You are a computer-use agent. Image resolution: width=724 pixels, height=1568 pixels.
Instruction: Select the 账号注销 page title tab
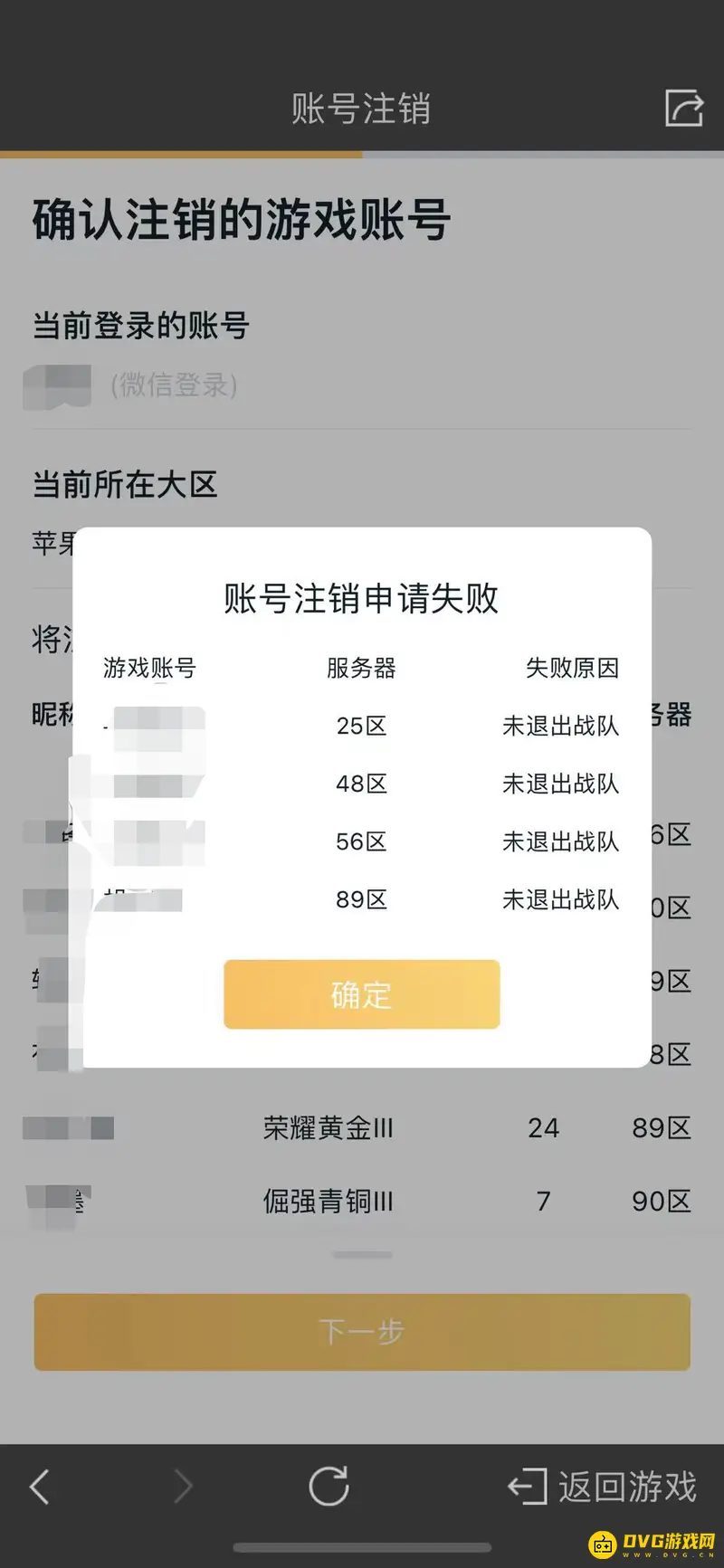(361, 108)
